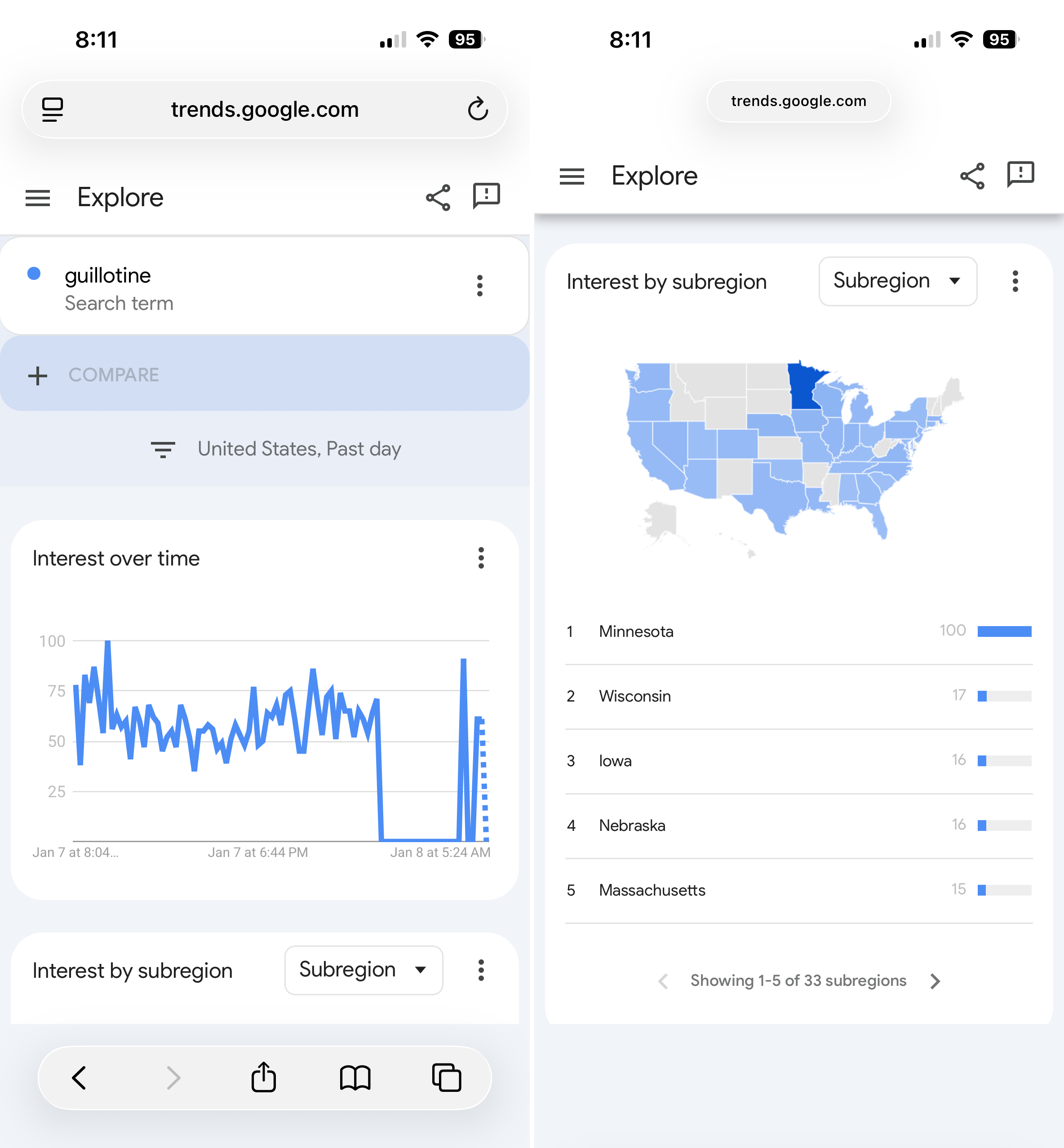Open the Iowa subregion row
Viewport: 1064px width, 1148px height.
point(615,761)
